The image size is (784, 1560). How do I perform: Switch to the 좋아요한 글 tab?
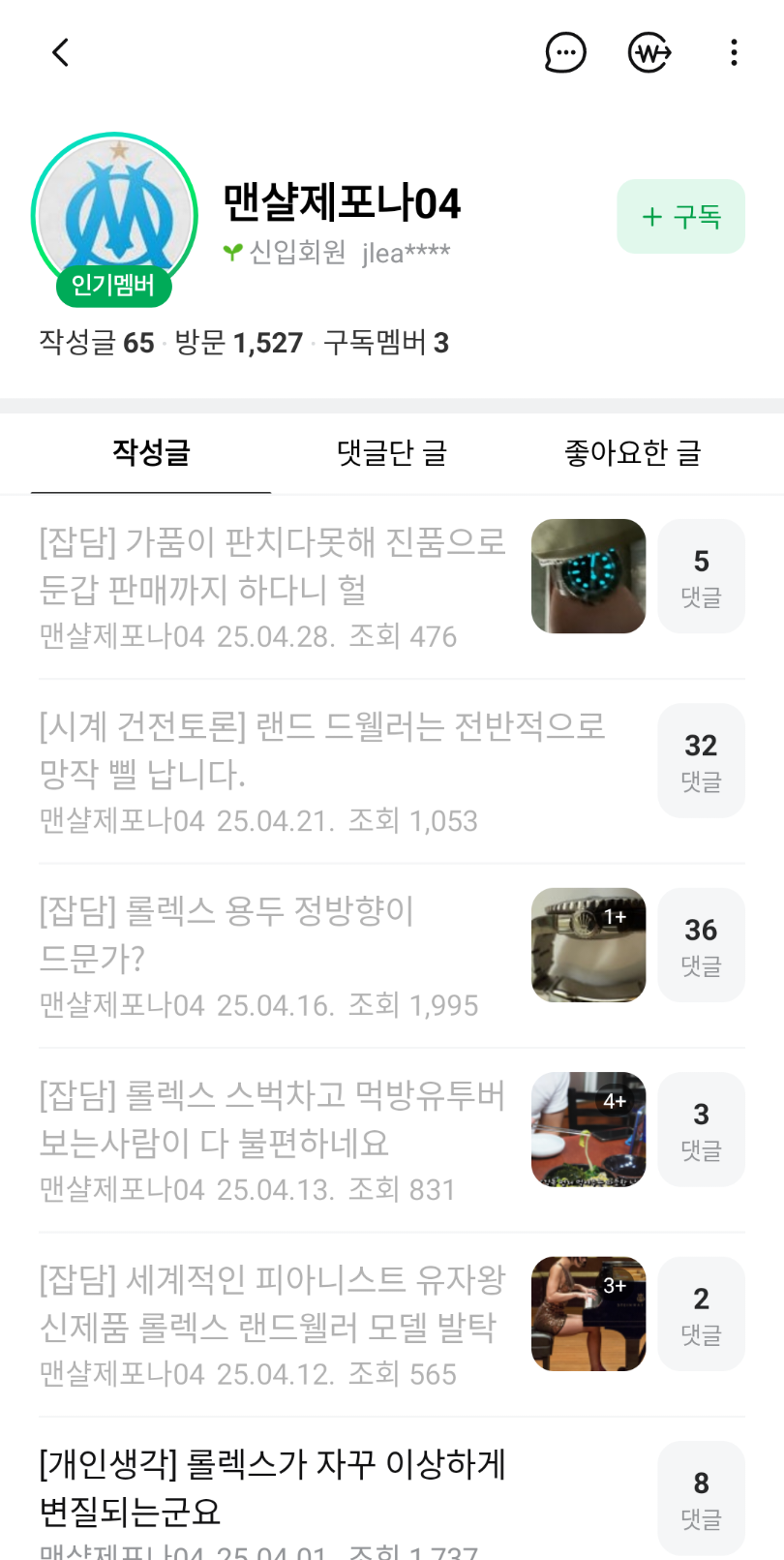coord(632,452)
